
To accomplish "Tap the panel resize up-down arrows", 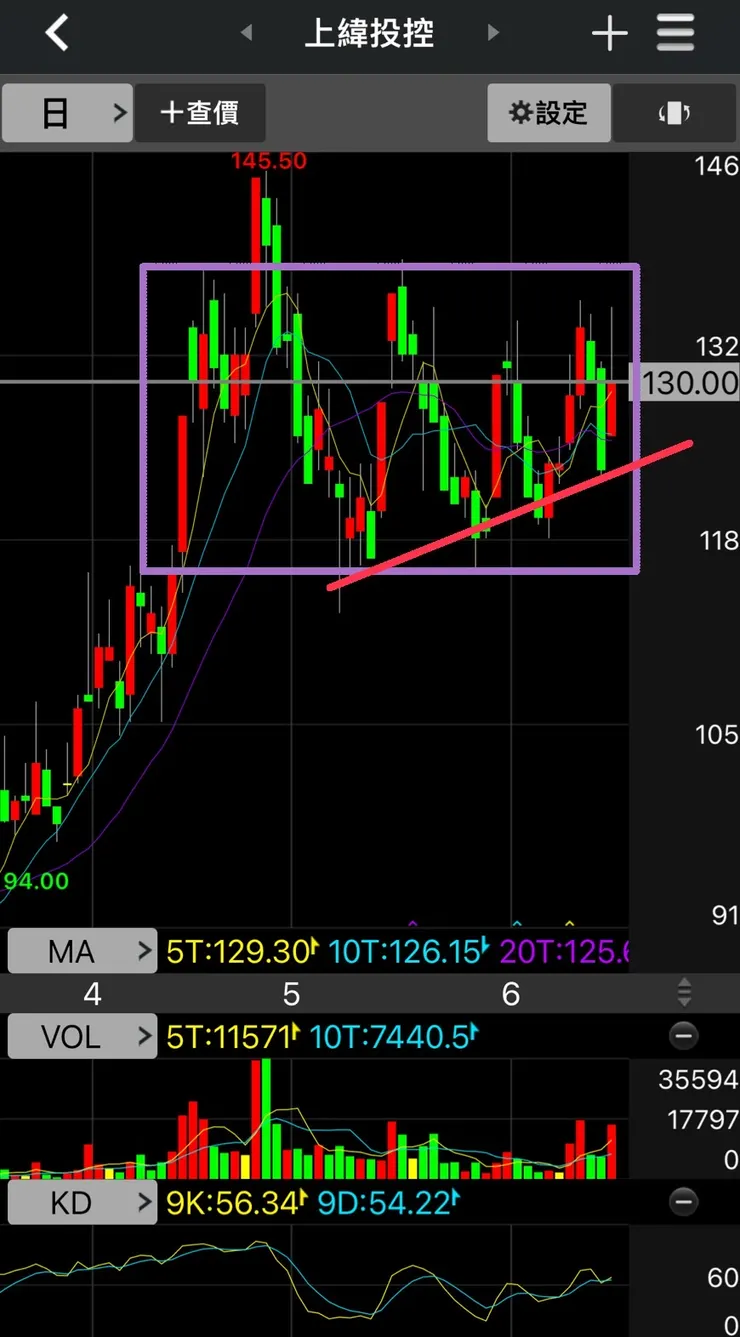I will [x=684, y=993].
